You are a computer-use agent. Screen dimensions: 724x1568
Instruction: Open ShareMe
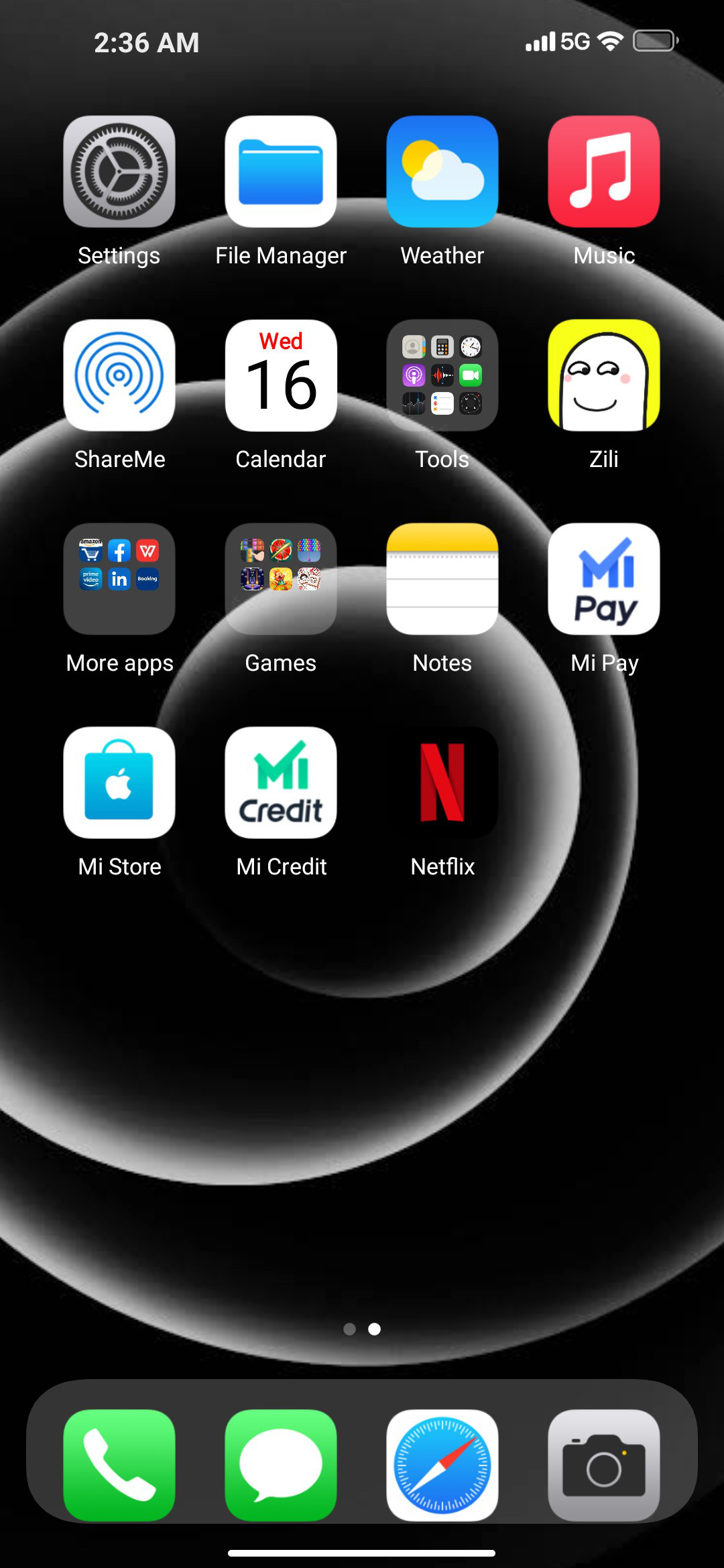(119, 375)
